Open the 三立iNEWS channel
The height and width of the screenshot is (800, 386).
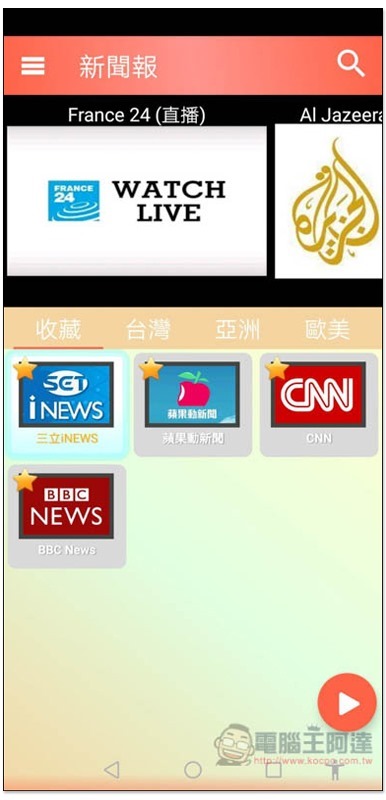tap(67, 405)
